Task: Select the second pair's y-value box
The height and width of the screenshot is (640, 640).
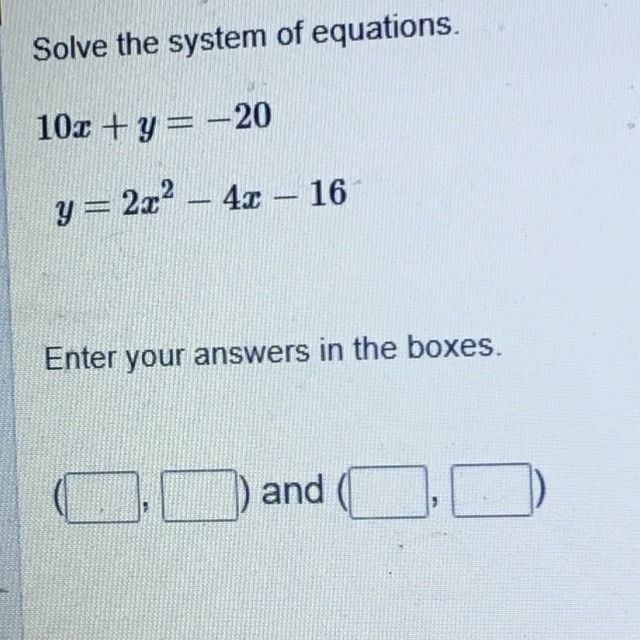Action: point(493,490)
